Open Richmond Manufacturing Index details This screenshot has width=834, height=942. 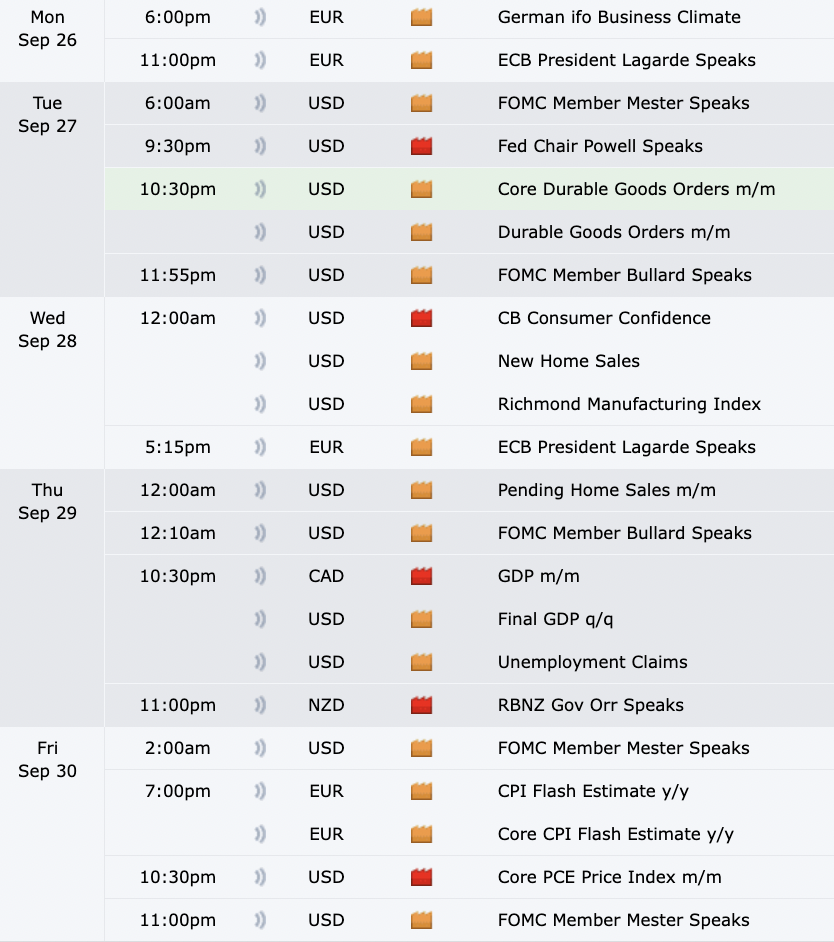coord(629,404)
